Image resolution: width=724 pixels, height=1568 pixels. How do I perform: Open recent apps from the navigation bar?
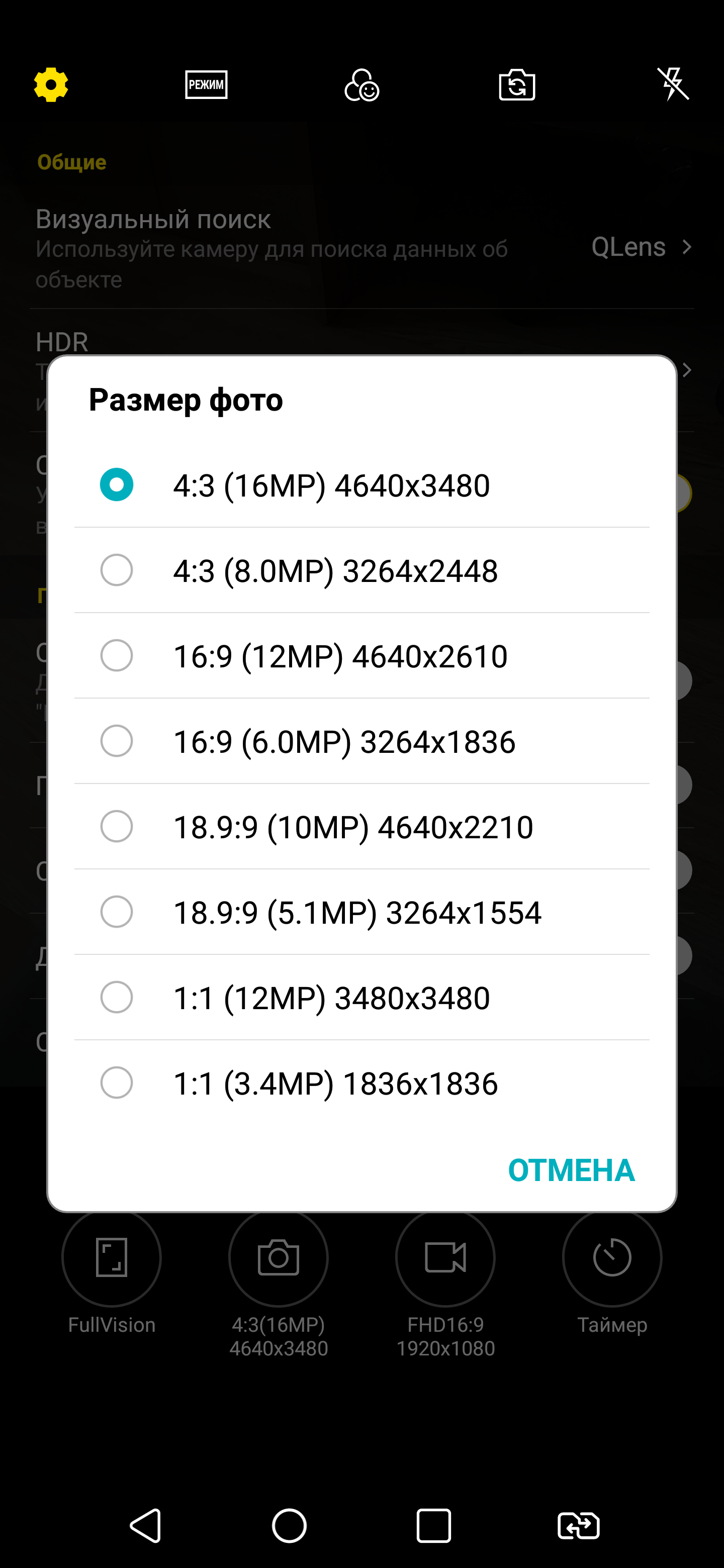(x=433, y=1525)
